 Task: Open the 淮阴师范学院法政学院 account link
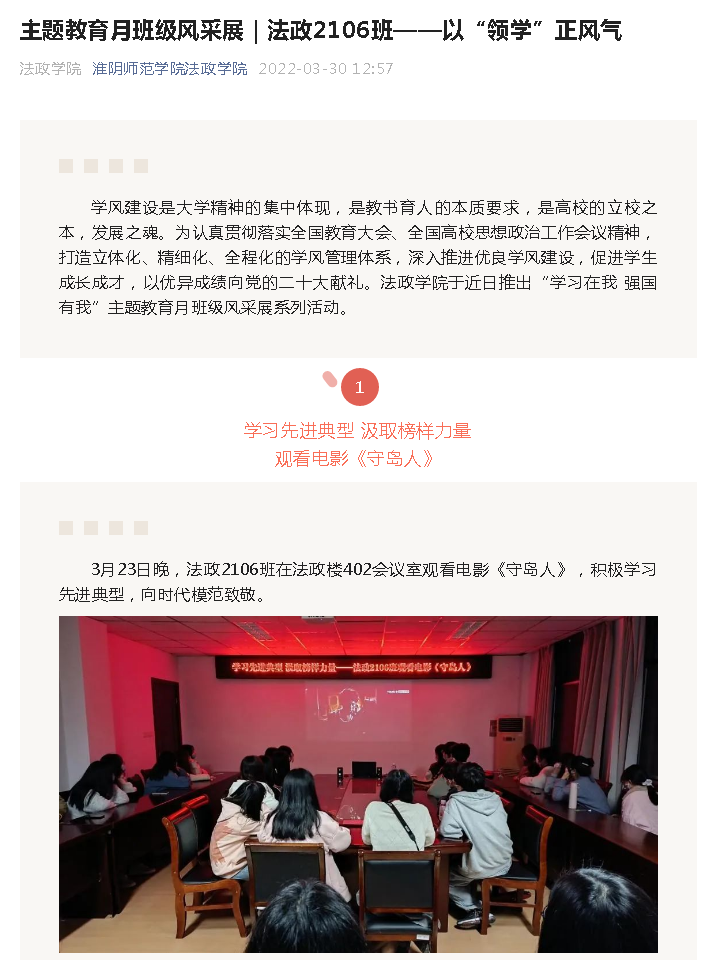169,69
